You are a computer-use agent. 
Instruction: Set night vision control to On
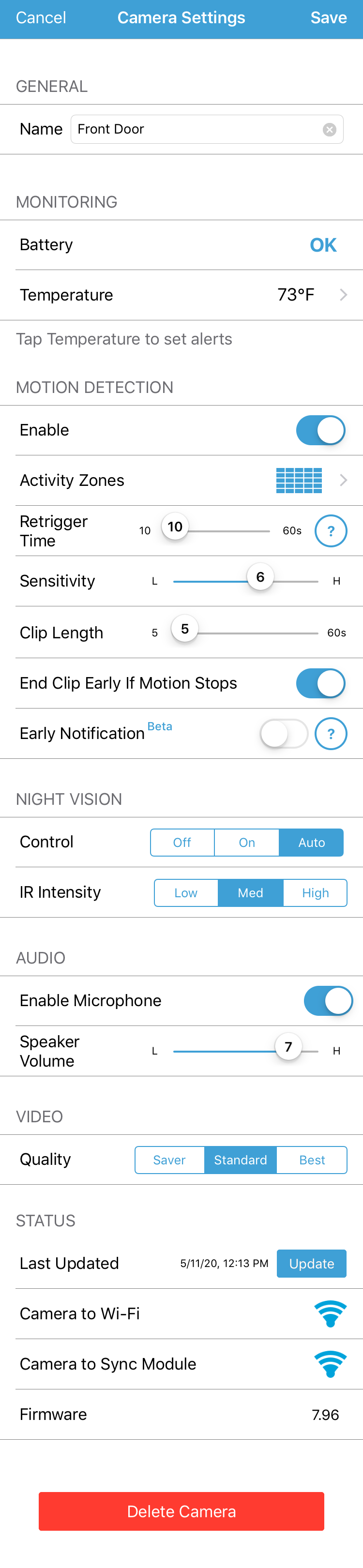[x=247, y=843]
